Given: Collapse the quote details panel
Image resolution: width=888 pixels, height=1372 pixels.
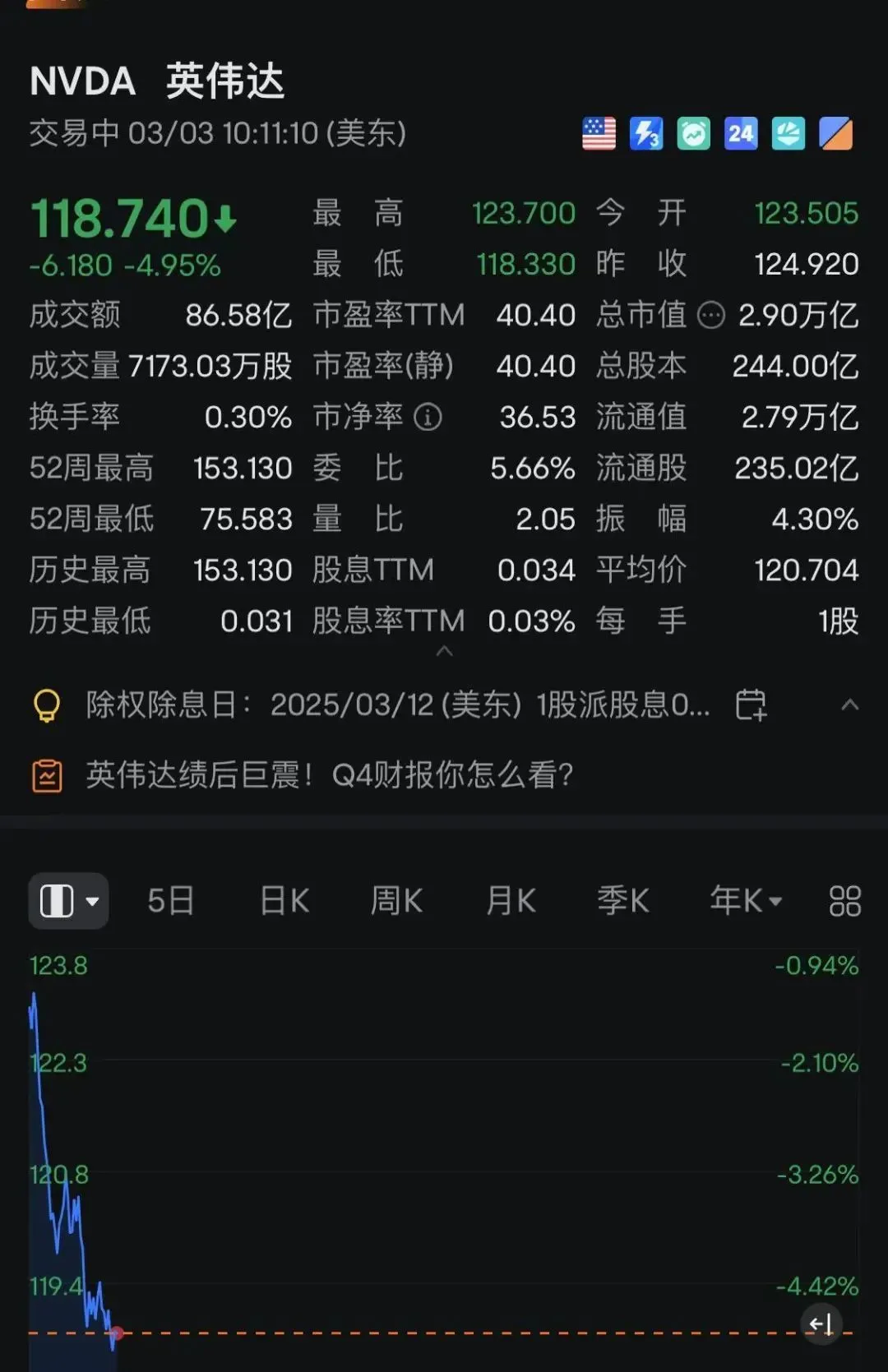Looking at the screenshot, I should point(444,652).
